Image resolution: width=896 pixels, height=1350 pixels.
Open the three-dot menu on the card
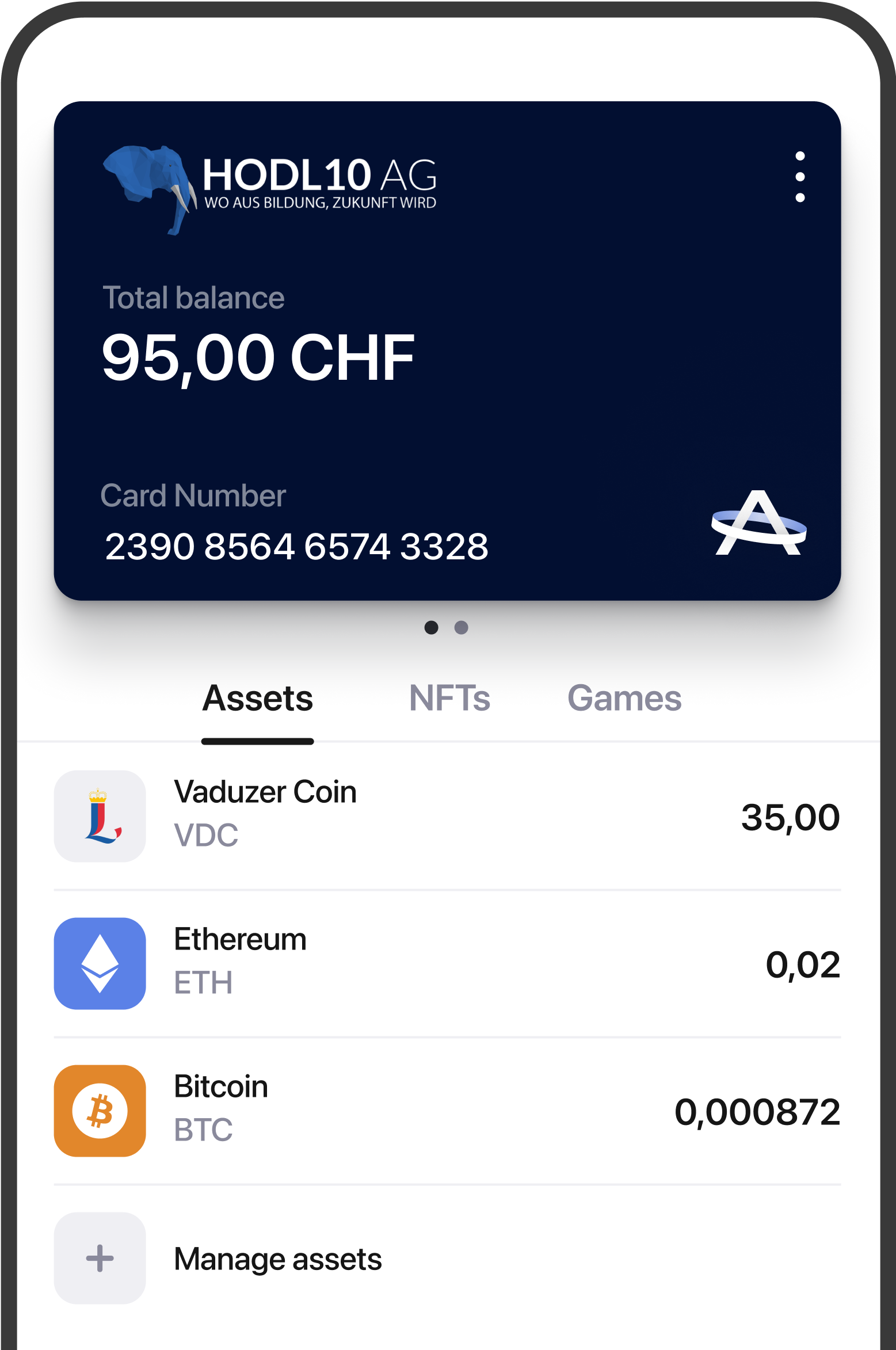tap(799, 177)
